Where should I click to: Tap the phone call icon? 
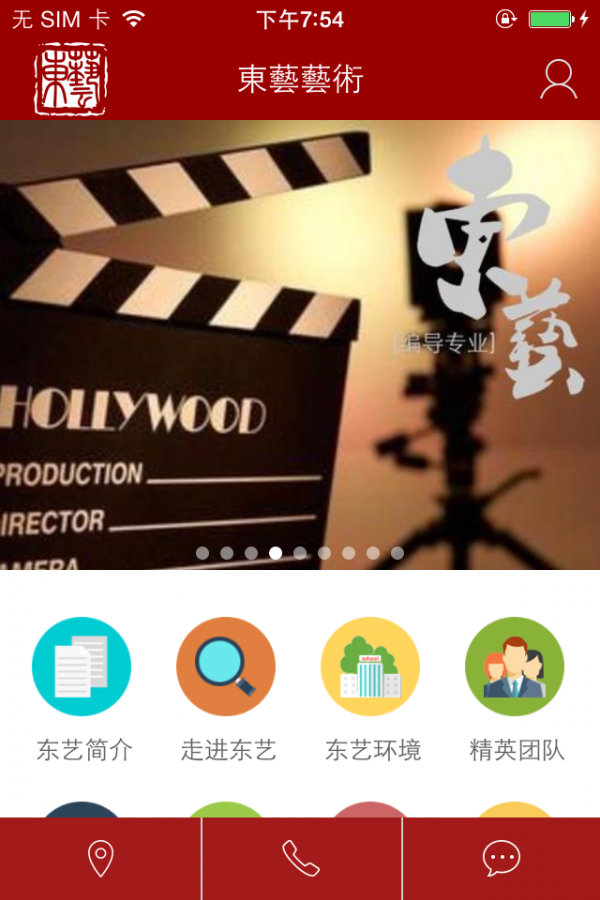tap(301, 858)
